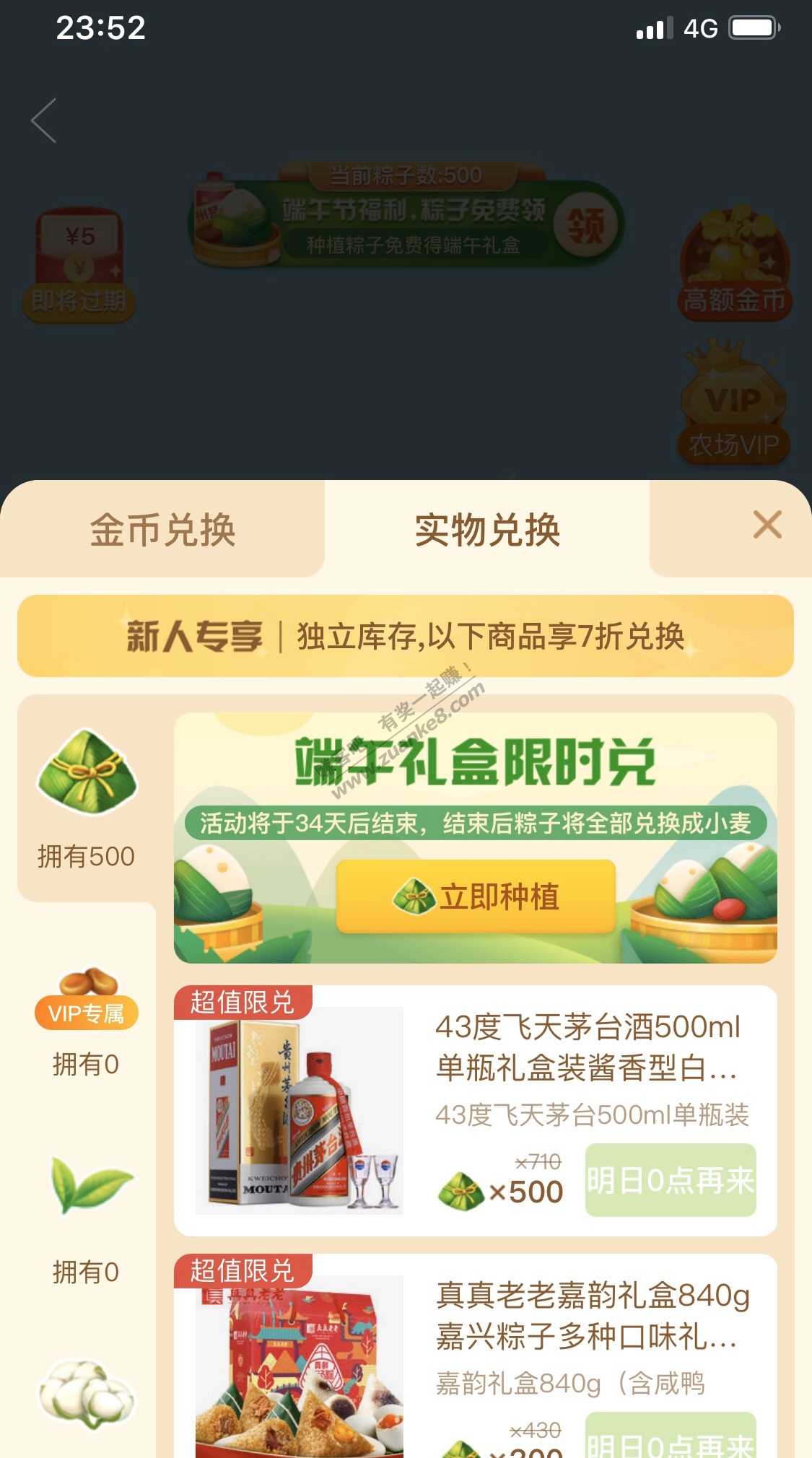The image size is (812, 1458).
Task: Select the 实物兑换 tab
Action: pyautogui.click(x=487, y=531)
